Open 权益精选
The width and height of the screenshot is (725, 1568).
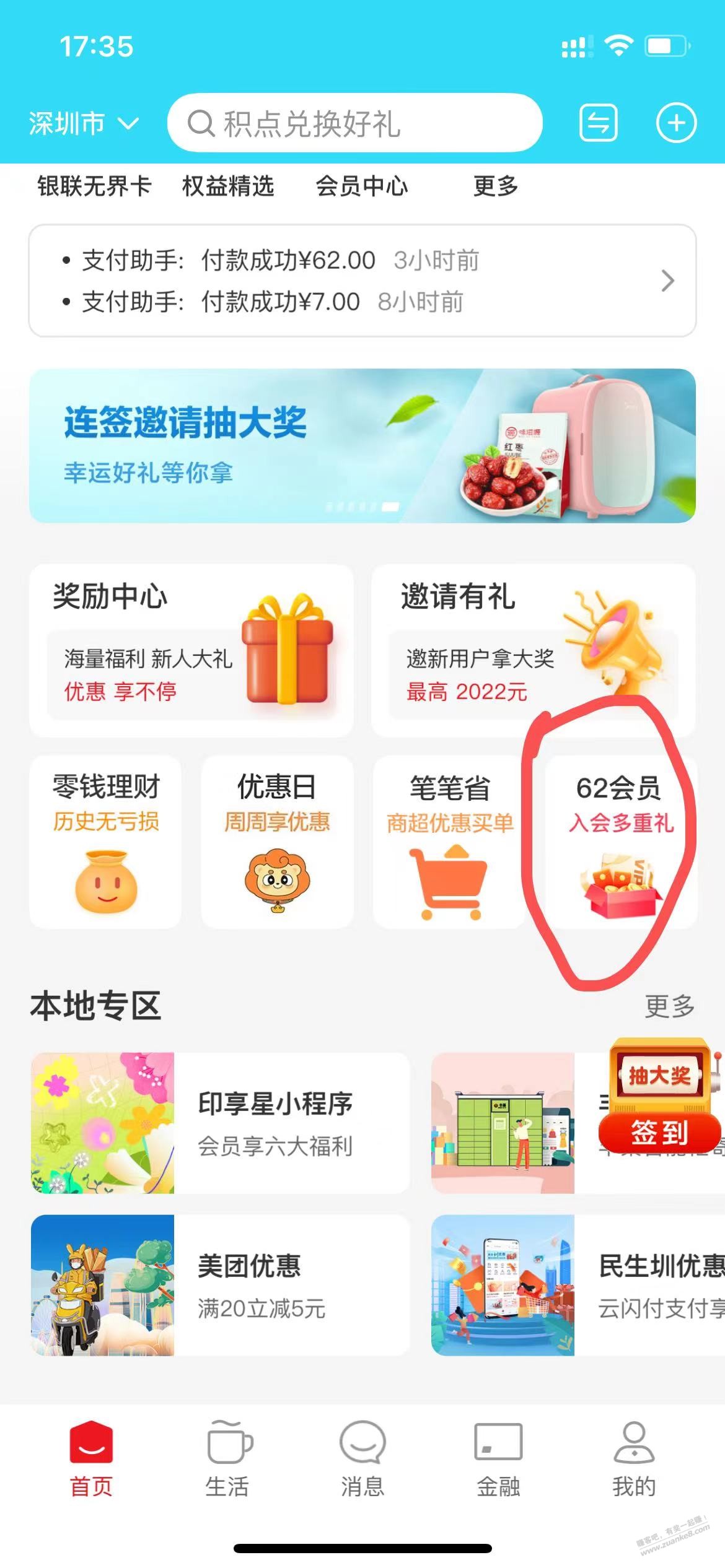228,186
